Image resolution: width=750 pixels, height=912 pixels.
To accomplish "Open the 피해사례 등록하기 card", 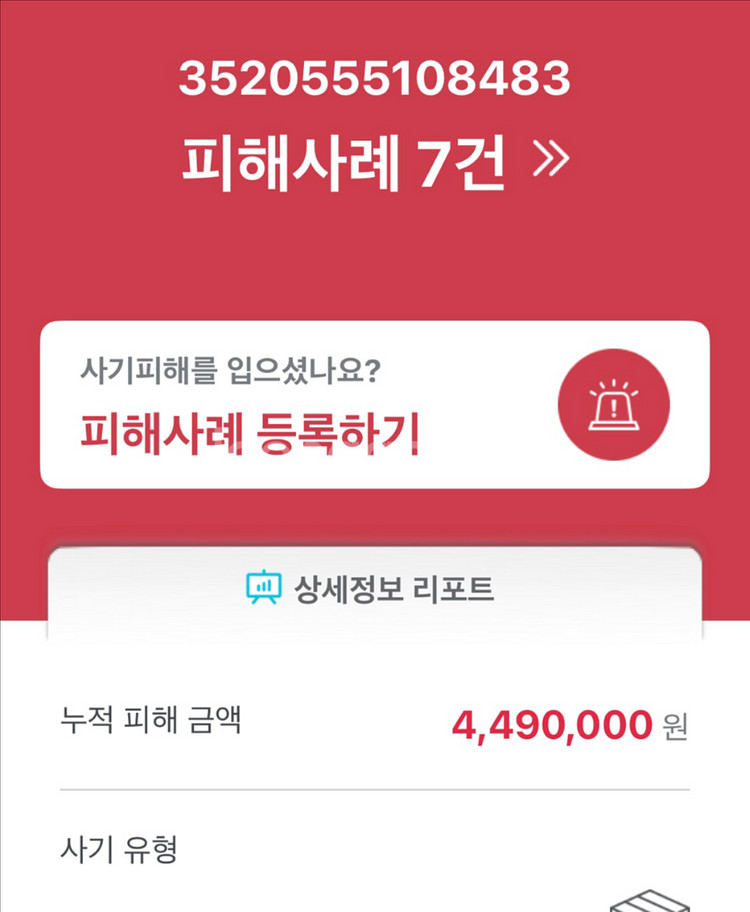I will coord(374,405).
